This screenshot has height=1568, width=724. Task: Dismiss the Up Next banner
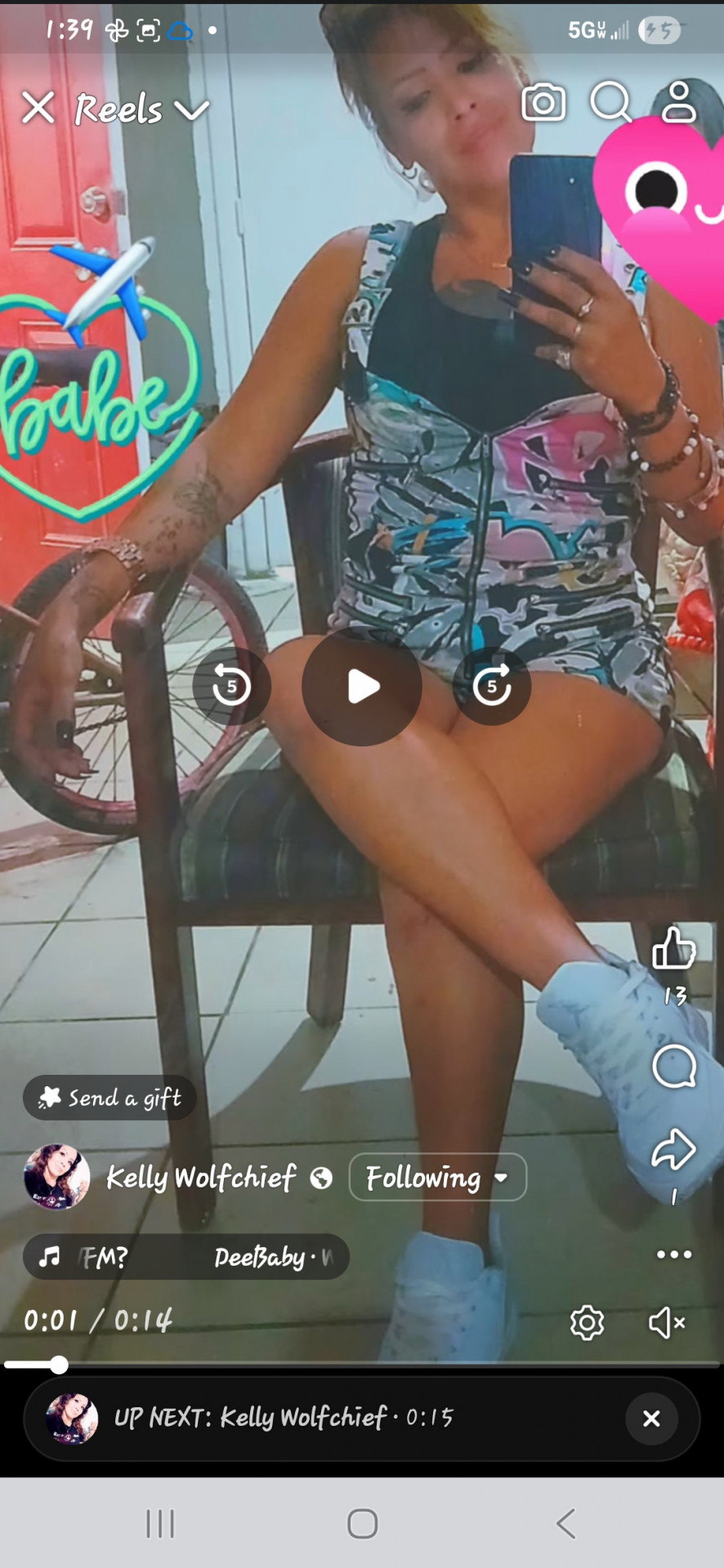651,1419
